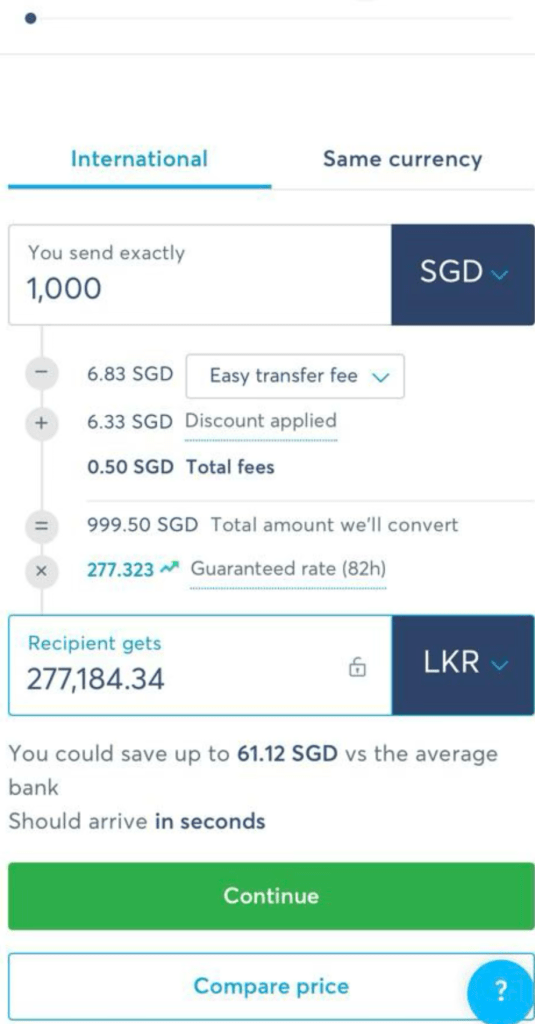Select the International tab
This screenshot has height=1024, width=535.
click(x=139, y=159)
